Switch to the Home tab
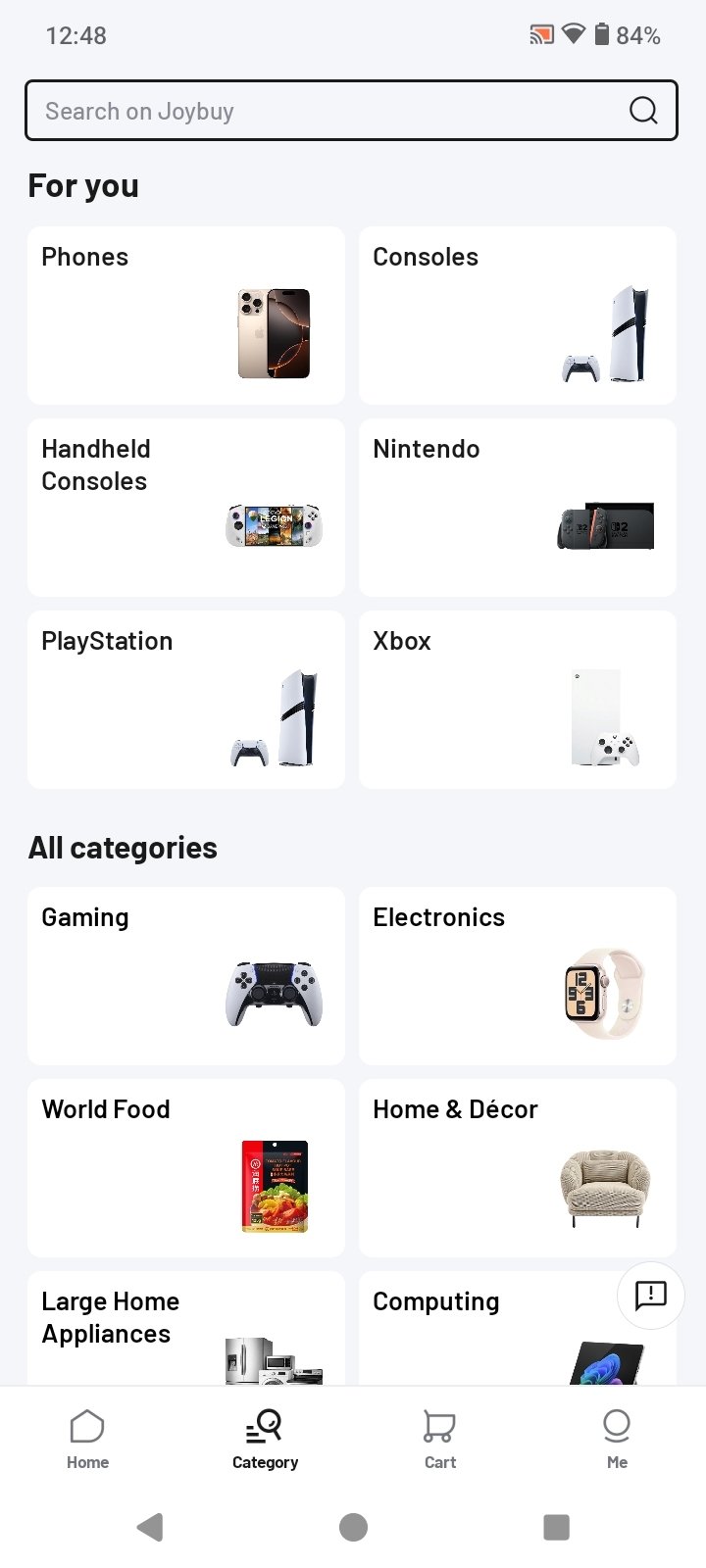Image resolution: width=706 pixels, height=1568 pixels. click(x=87, y=1439)
